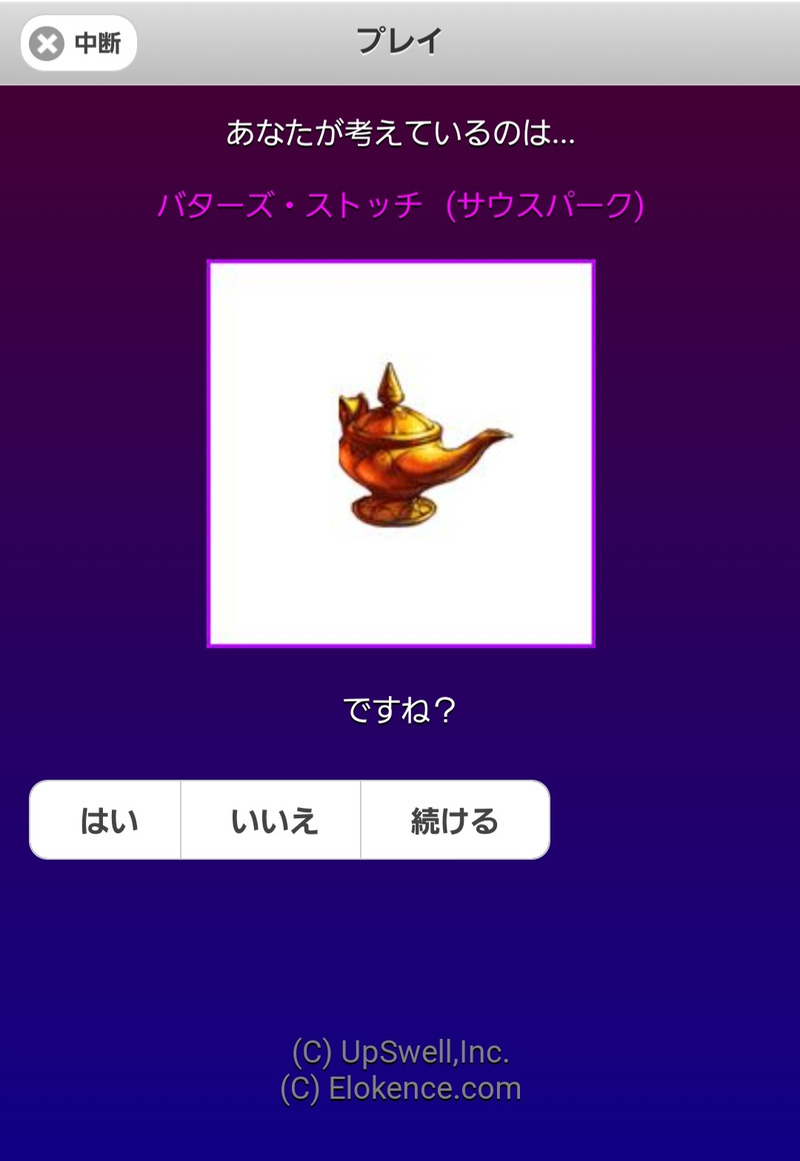The height and width of the screenshot is (1161, 800).
Task: Select 続ける to continue playing
Action: click(x=454, y=820)
